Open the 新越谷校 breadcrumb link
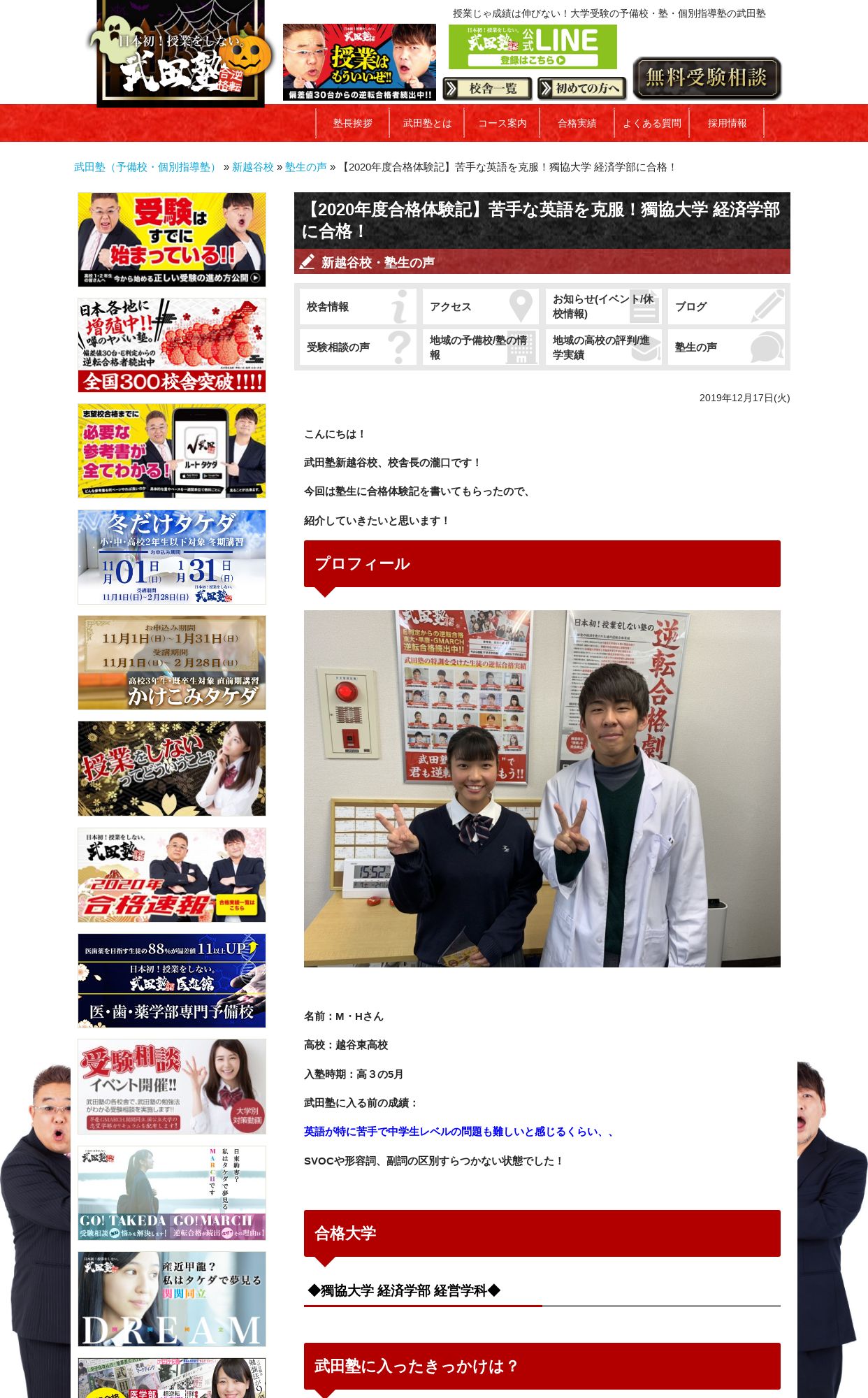This screenshot has width=868, height=1398. pos(253,167)
